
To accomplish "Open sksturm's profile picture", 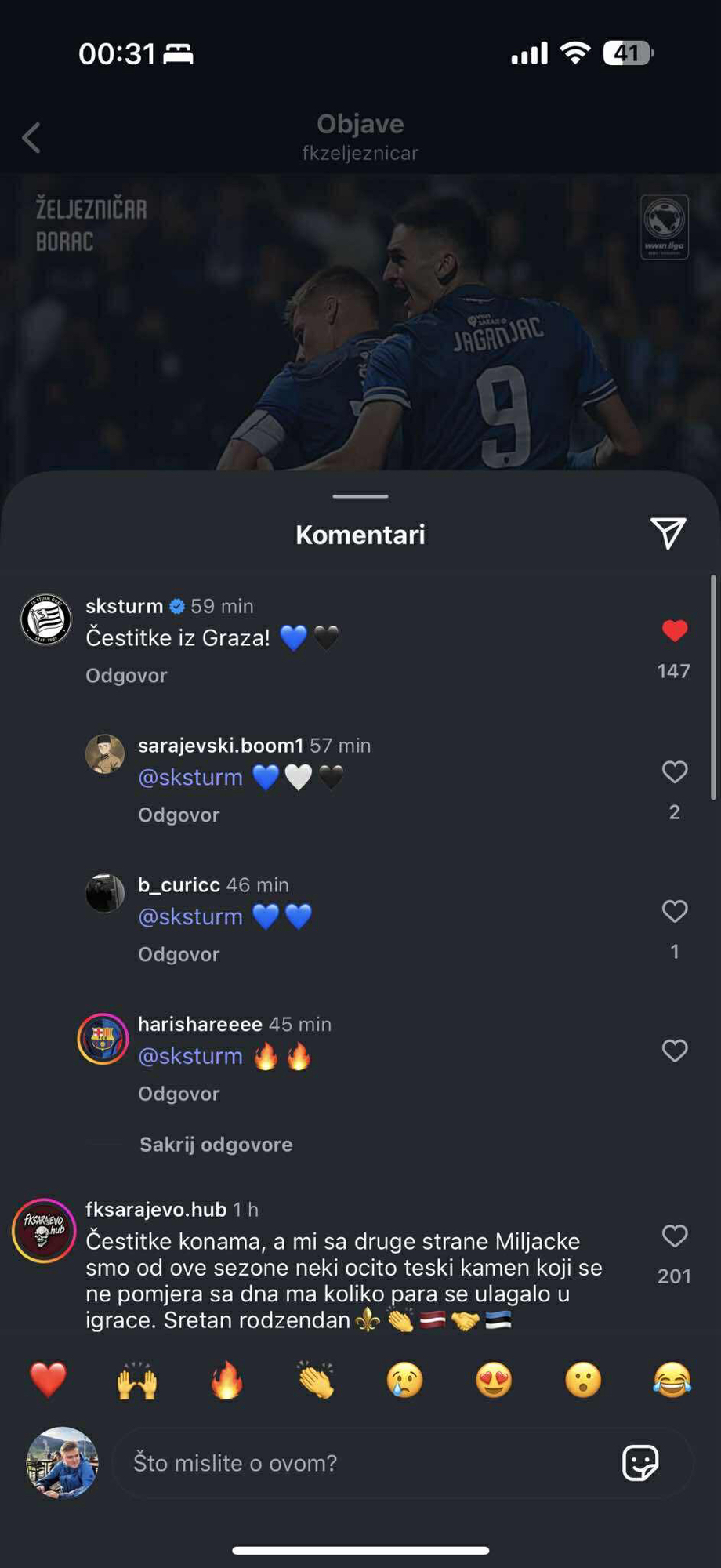I will [x=45, y=619].
